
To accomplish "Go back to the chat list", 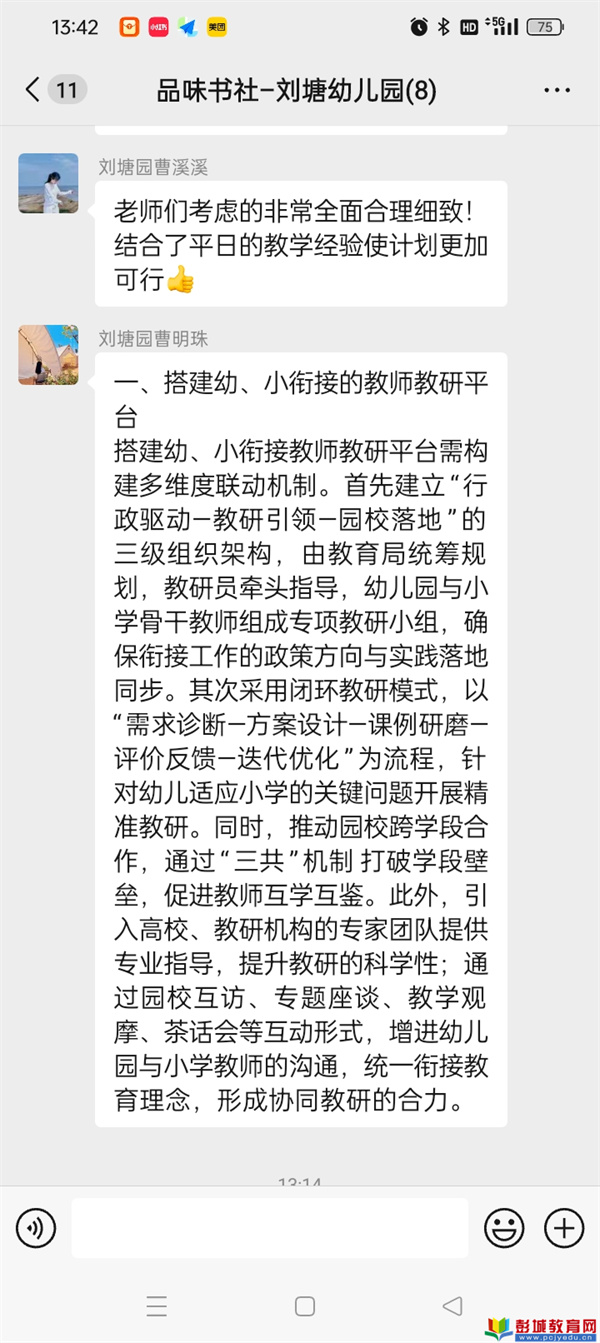I will [35, 90].
